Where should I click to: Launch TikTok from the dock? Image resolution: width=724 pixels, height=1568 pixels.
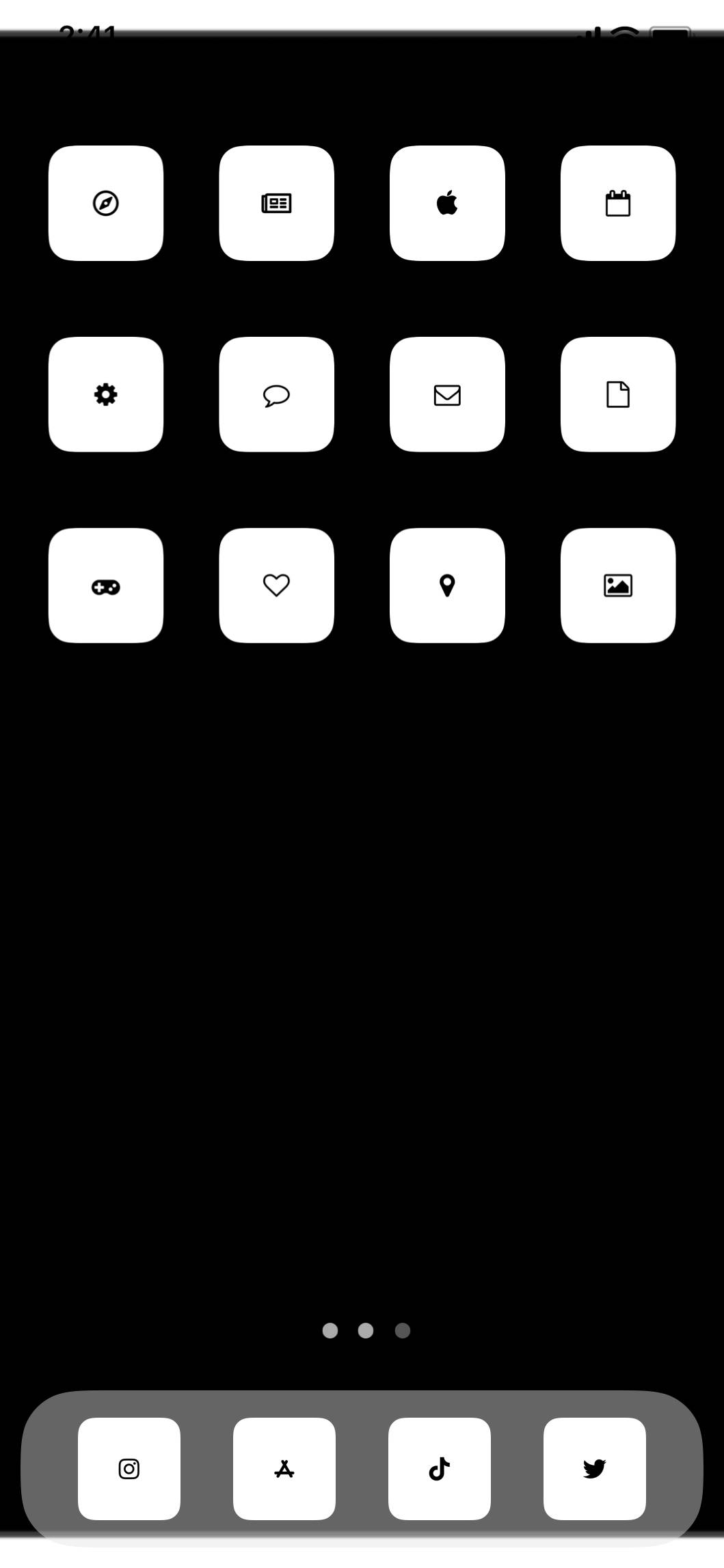click(x=440, y=1468)
